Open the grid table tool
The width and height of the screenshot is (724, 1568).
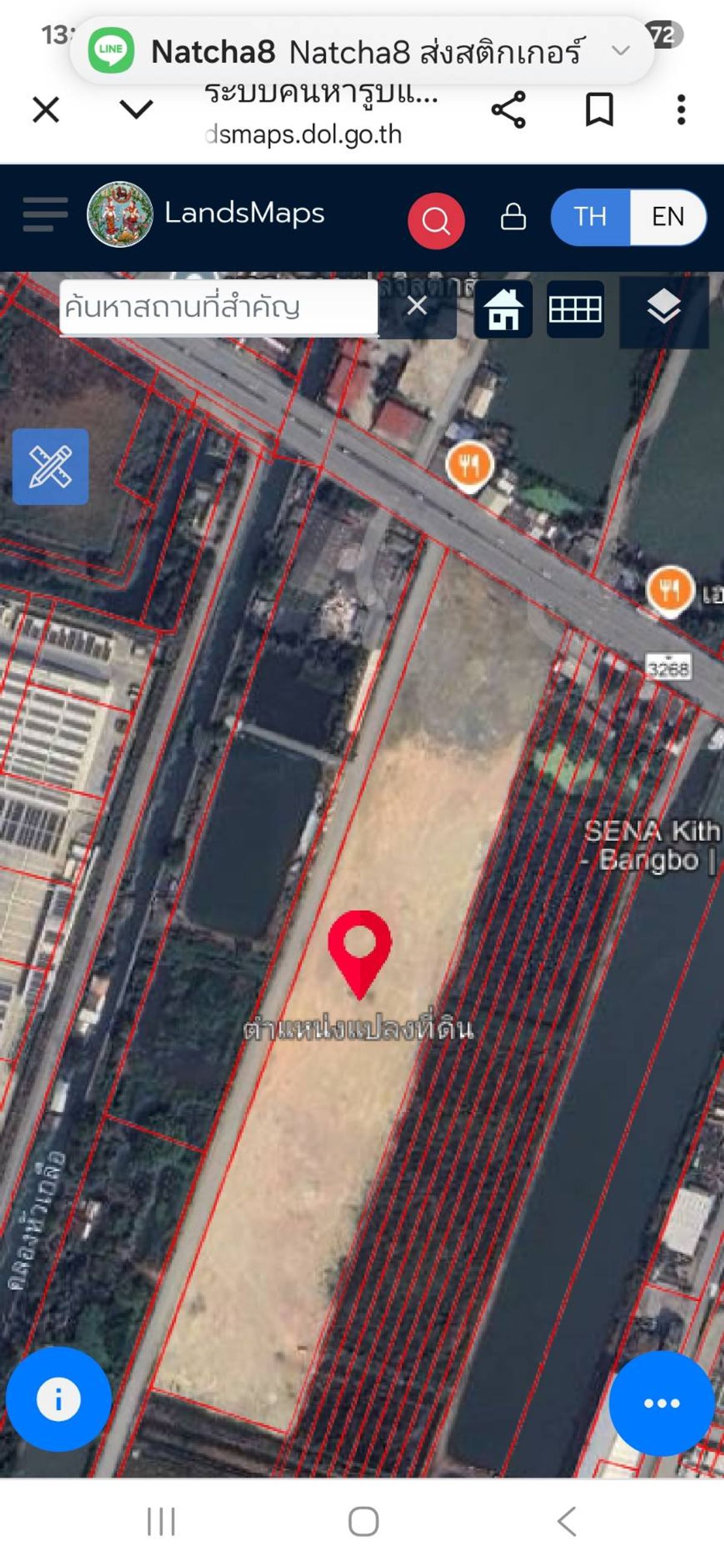point(576,309)
